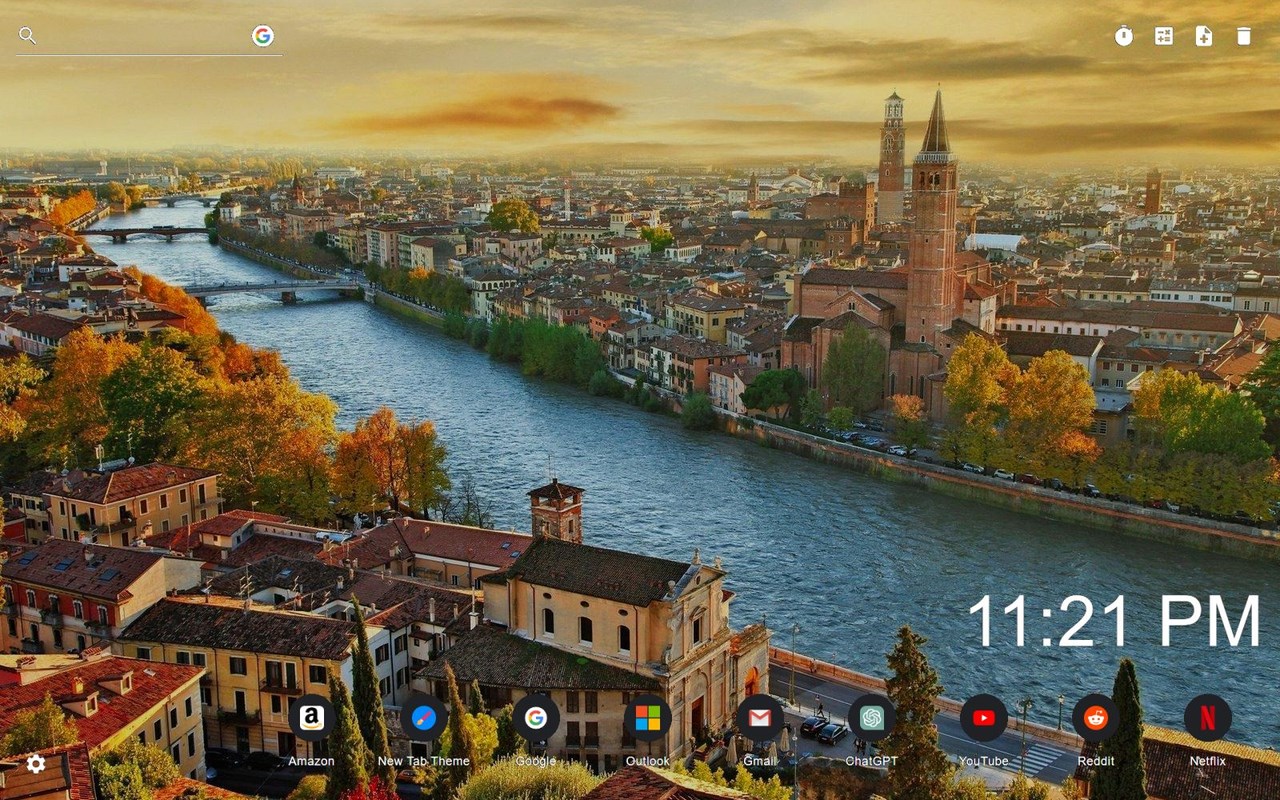This screenshot has width=1280, height=800.
Task: Tap the search input field
Action: 140,37
